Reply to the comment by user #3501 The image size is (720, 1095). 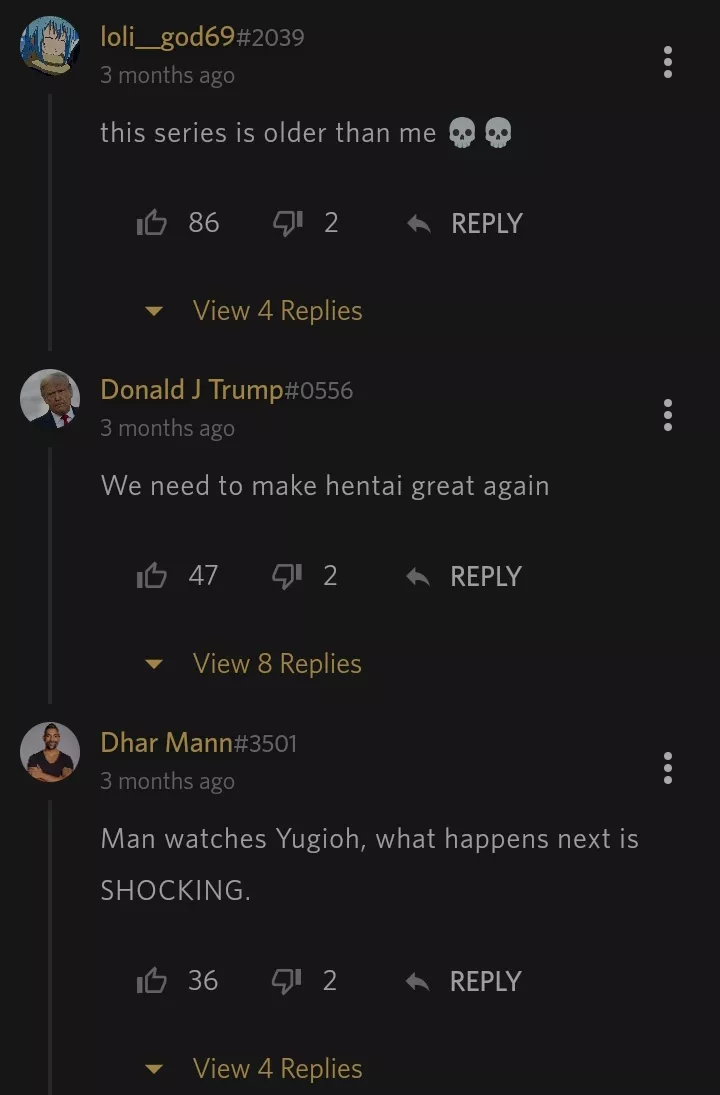pyautogui.click(x=466, y=981)
